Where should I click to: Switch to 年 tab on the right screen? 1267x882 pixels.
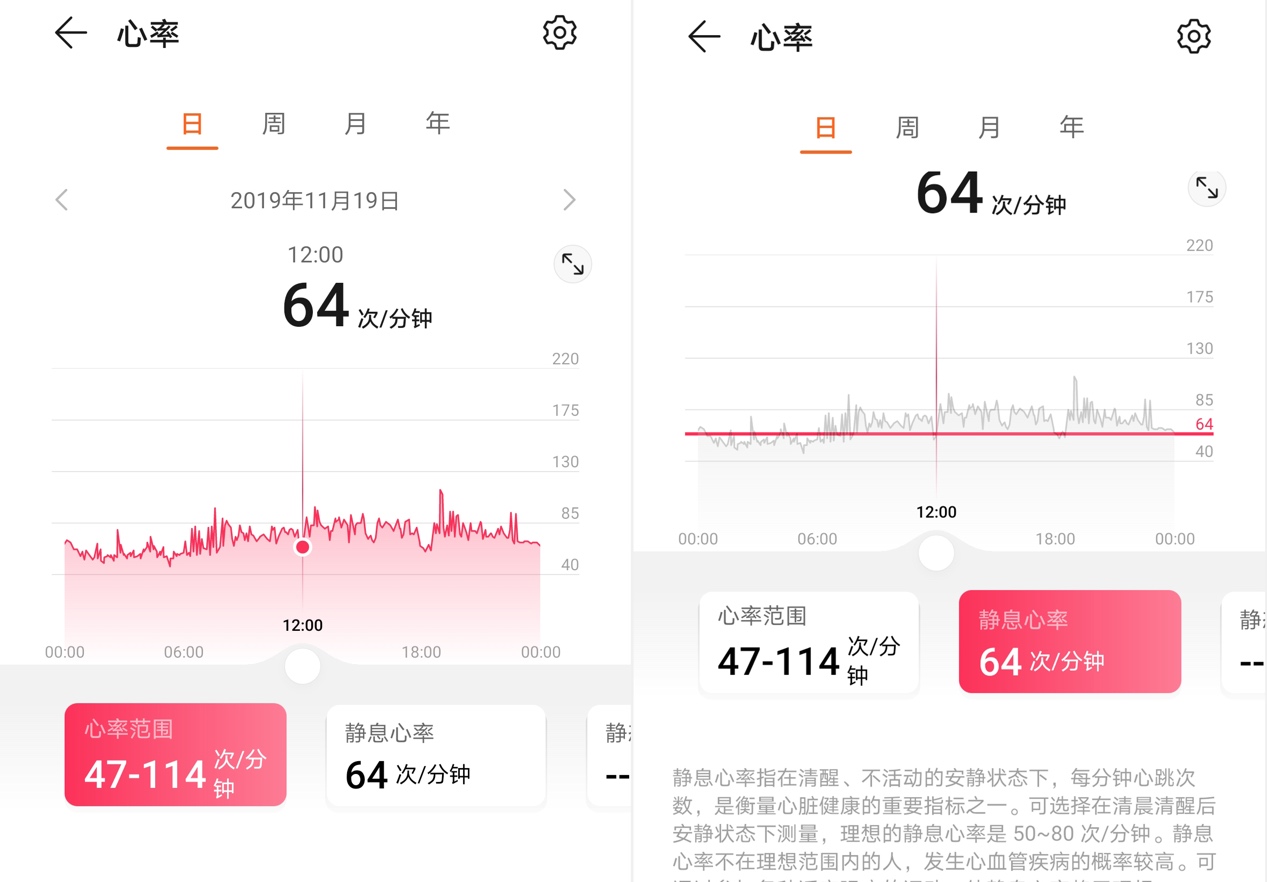pos(1071,128)
